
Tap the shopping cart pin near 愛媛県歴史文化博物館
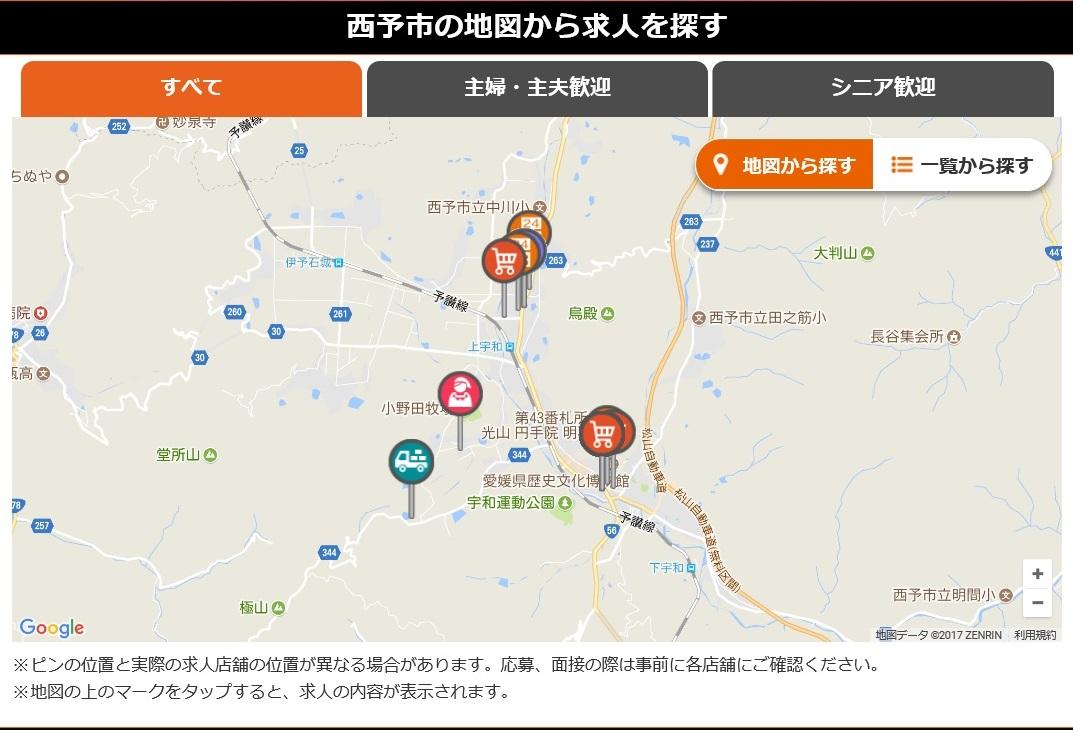click(601, 435)
